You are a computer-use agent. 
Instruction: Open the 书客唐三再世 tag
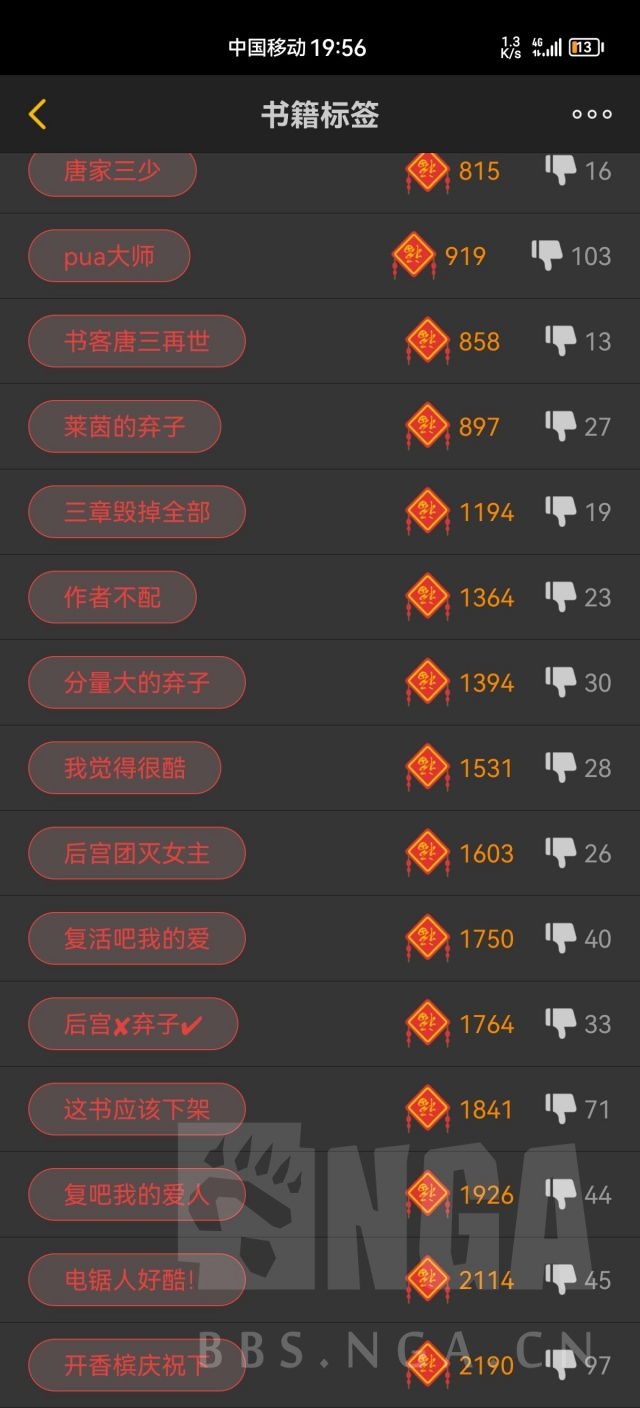[x=137, y=341]
